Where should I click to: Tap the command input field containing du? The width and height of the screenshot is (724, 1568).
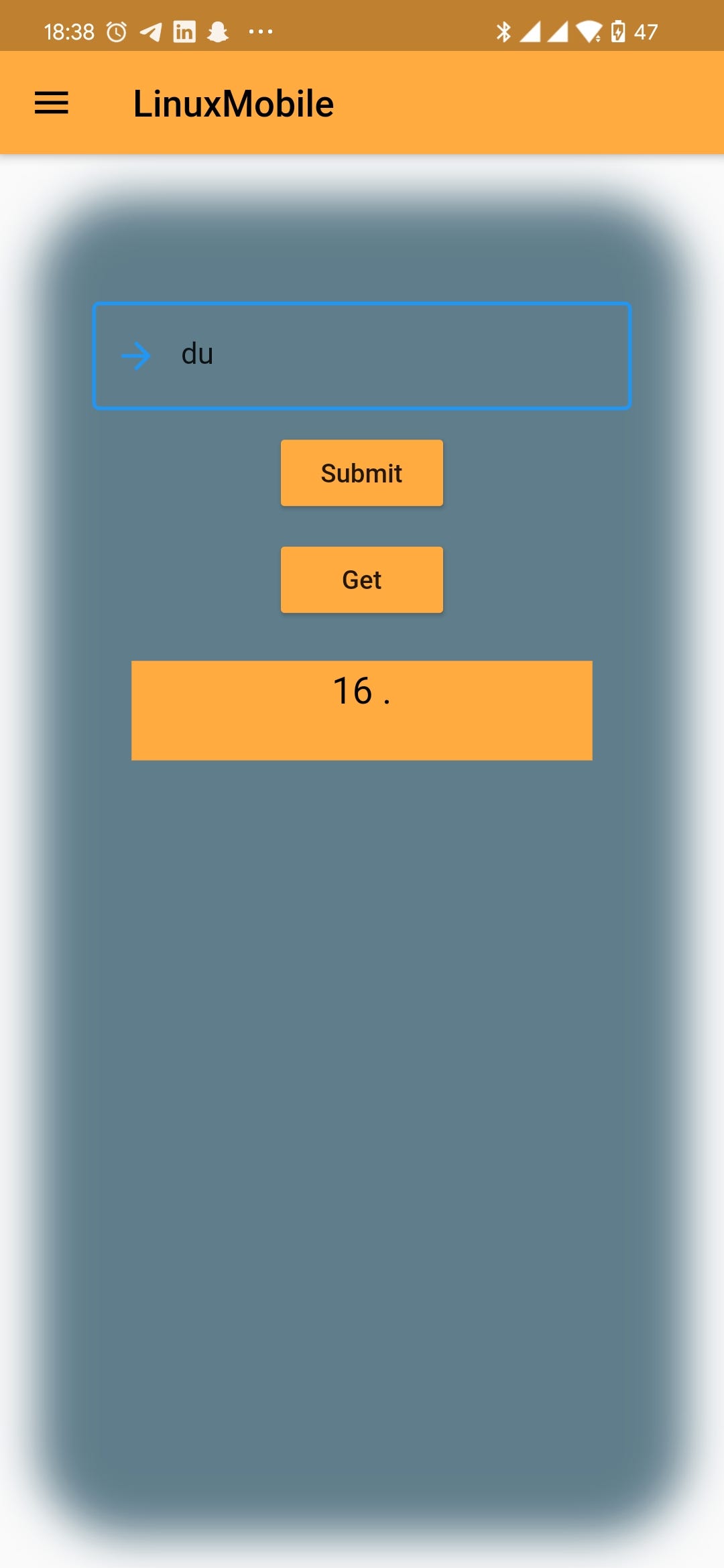[x=362, y=355]
